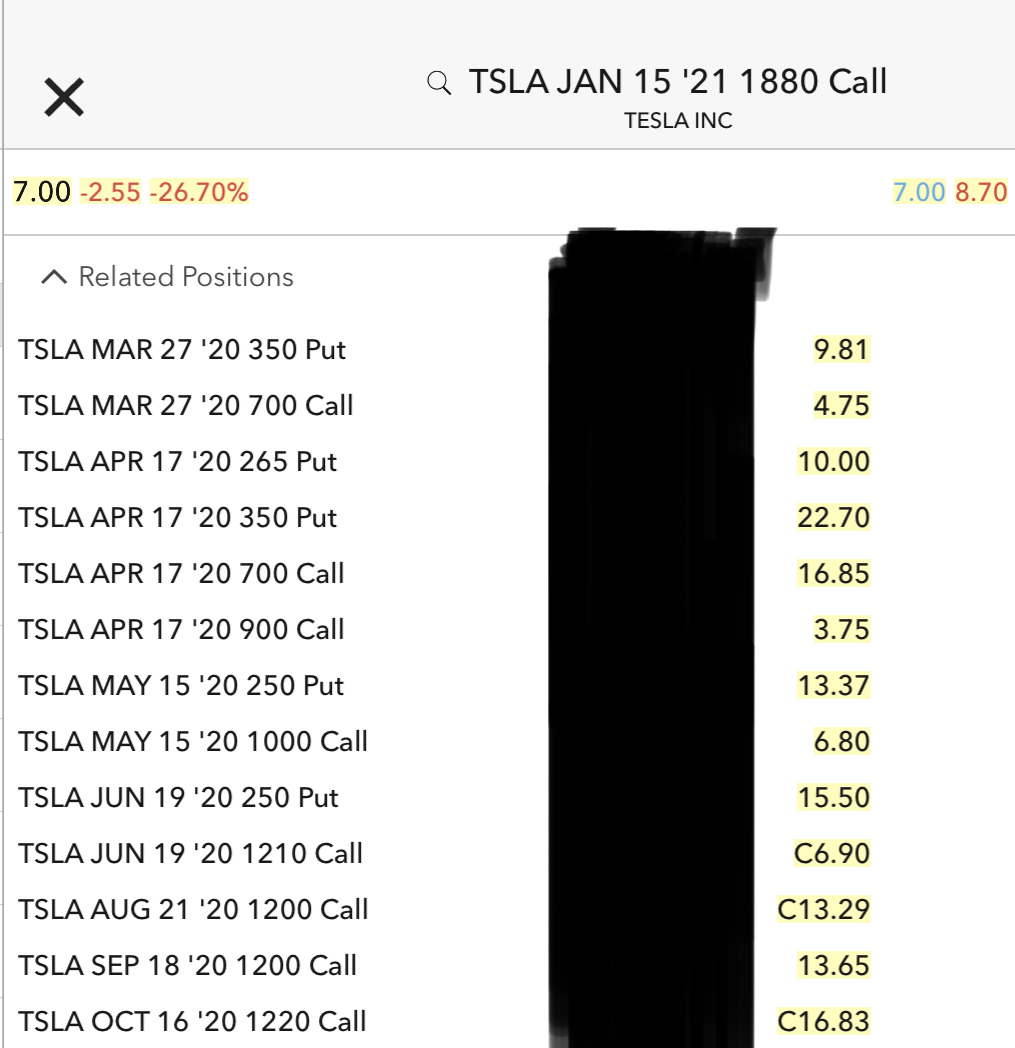Open TSLA MAY 15 '20 1000 Call position
The width and height of the screenshot is (1015, 1048).
(193, 742)
